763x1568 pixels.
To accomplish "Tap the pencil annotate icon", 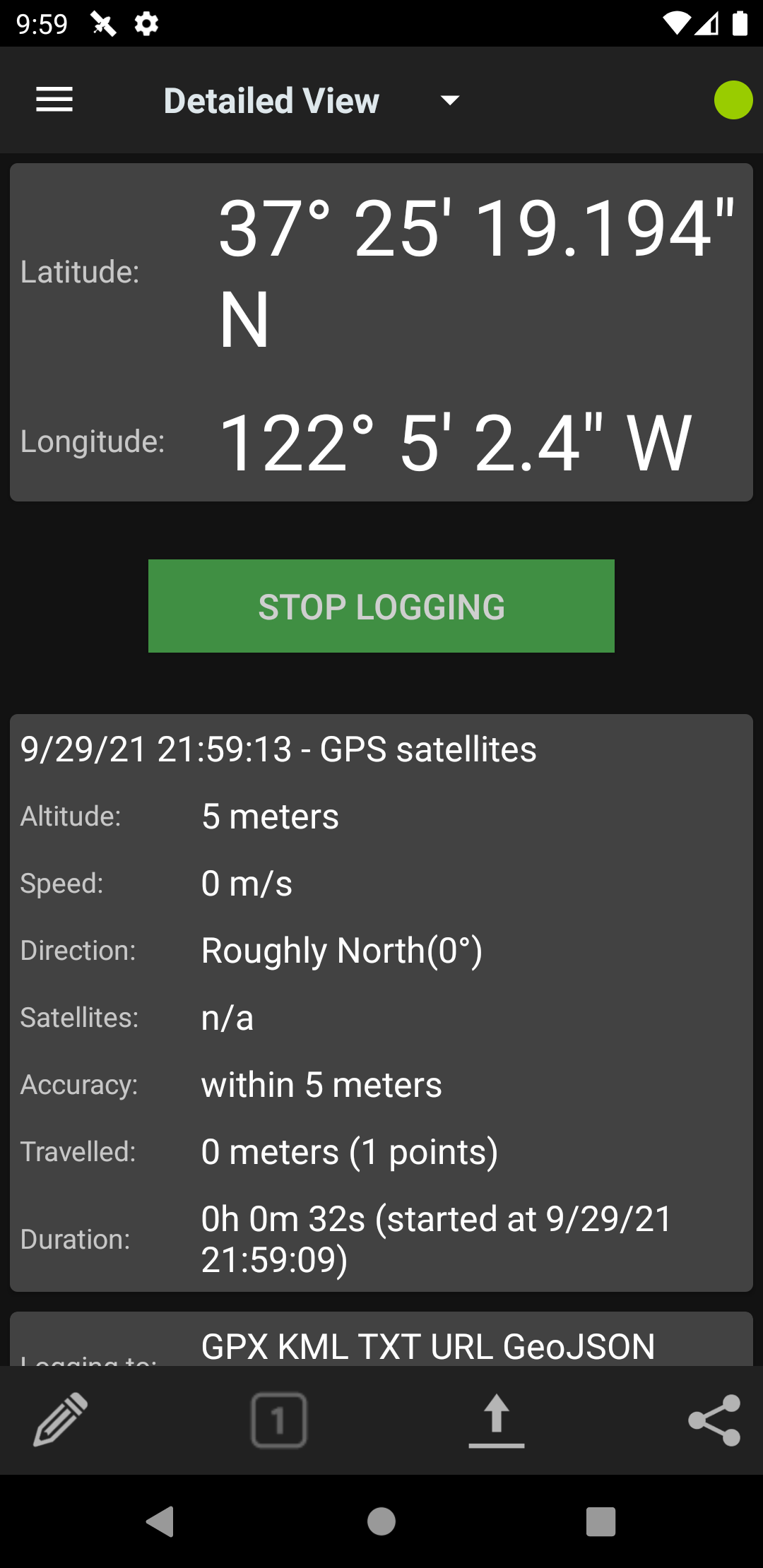I will (x=61, y=1420).
